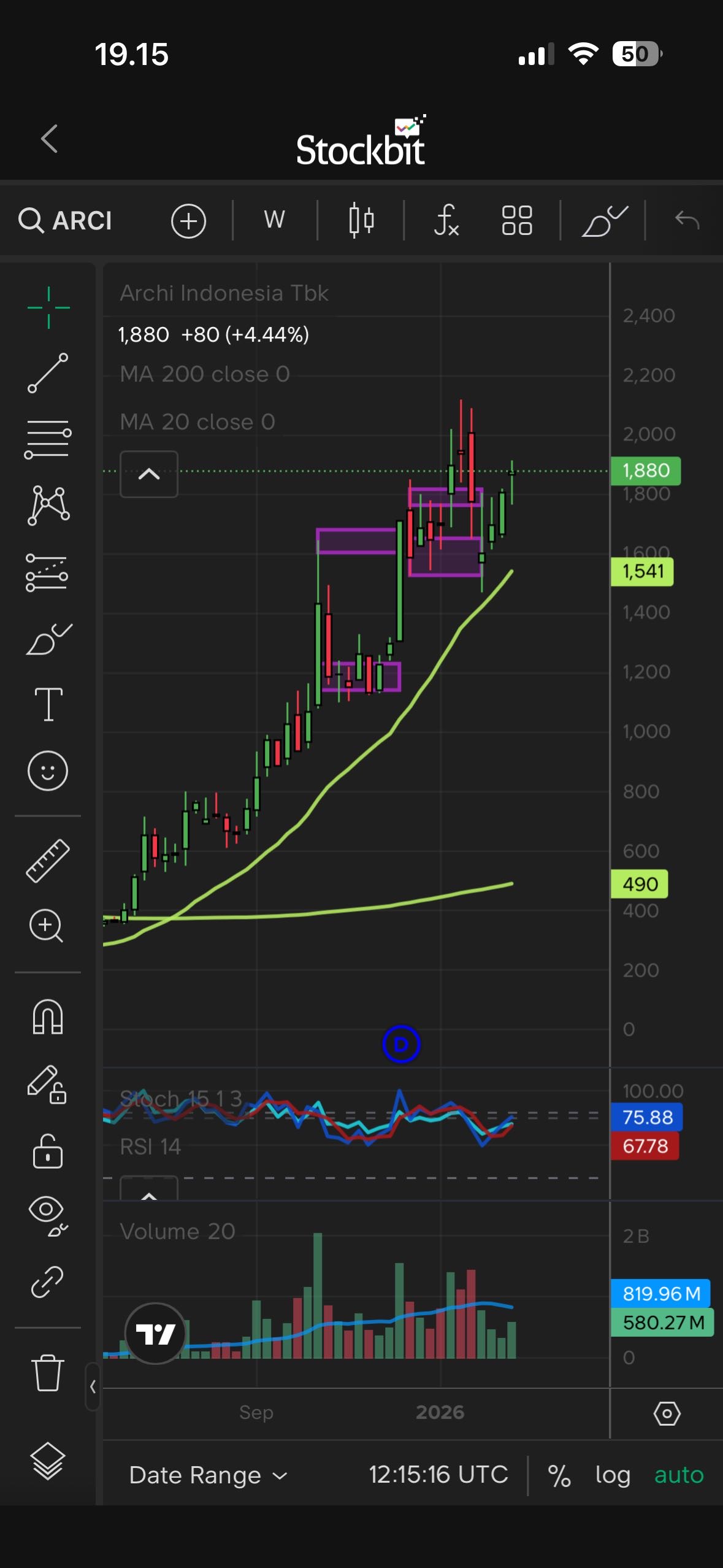723x1568 pixels.
Task: Open chart settings hexagon icon
Action: point(667,1413)
